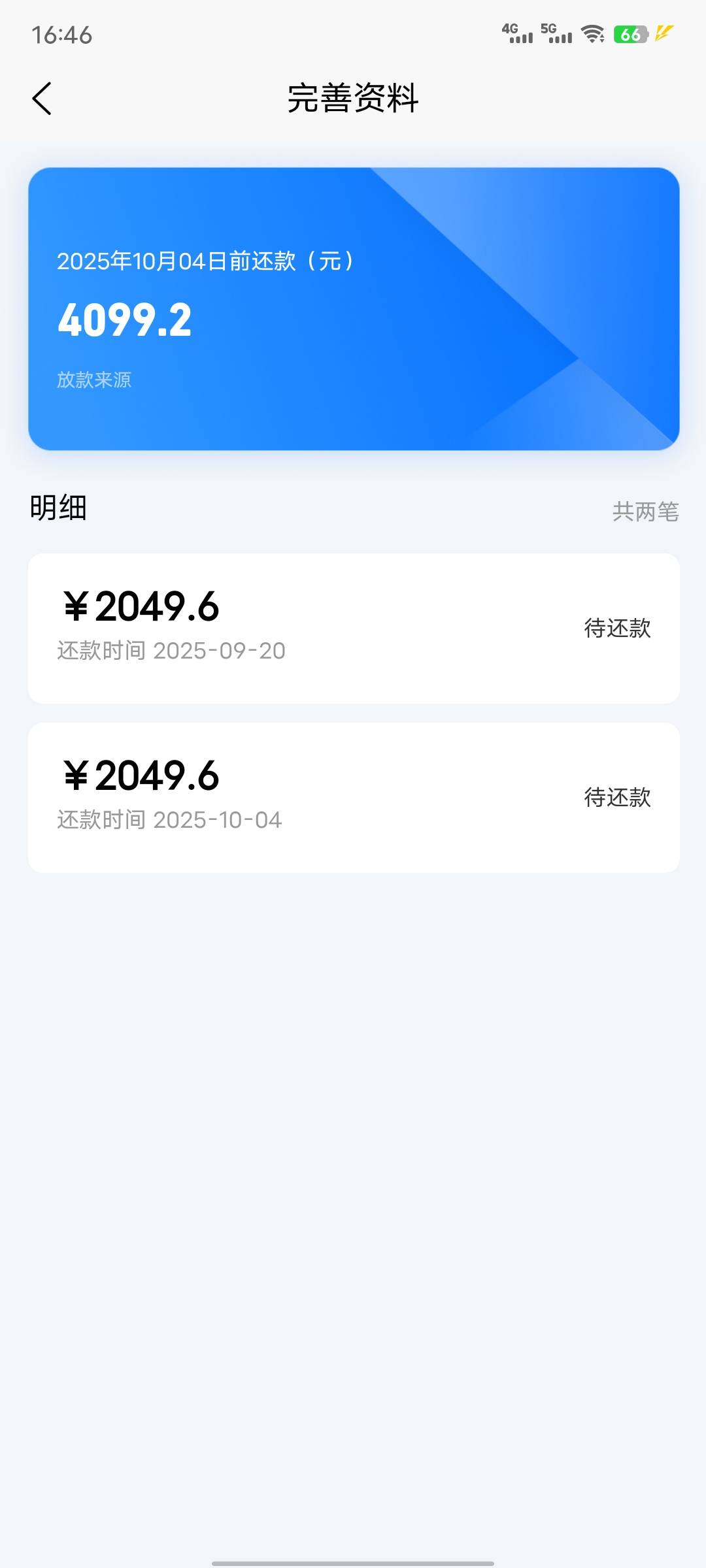706x1568 pixels.
Task: Tap the 4099.2 repayment summary card
Action: (x=354, y=309)
